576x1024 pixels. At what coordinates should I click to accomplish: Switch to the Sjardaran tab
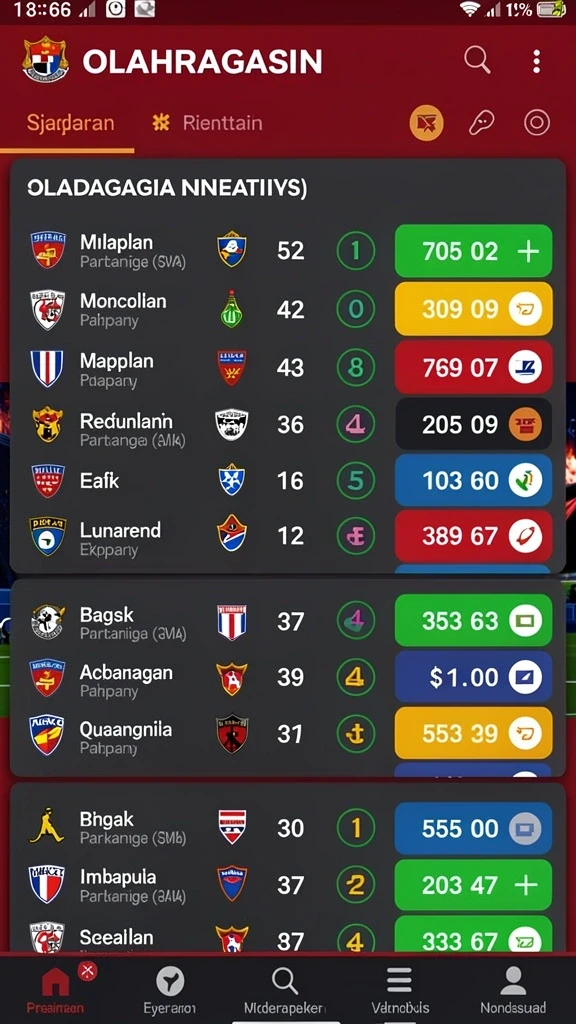tap(71, 123)
